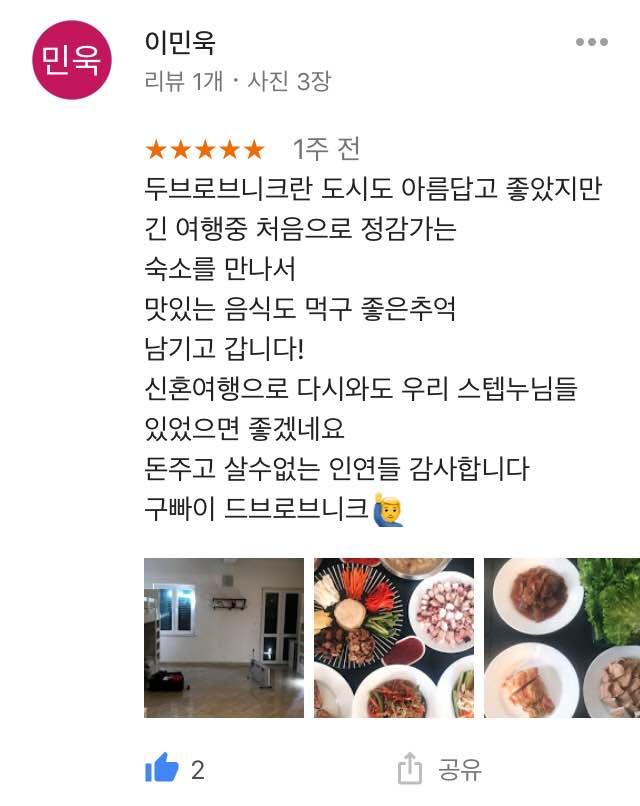Screen dimensions: 640x806
Task: Open the photo with lettuce wraps
Action: (562, 637)
